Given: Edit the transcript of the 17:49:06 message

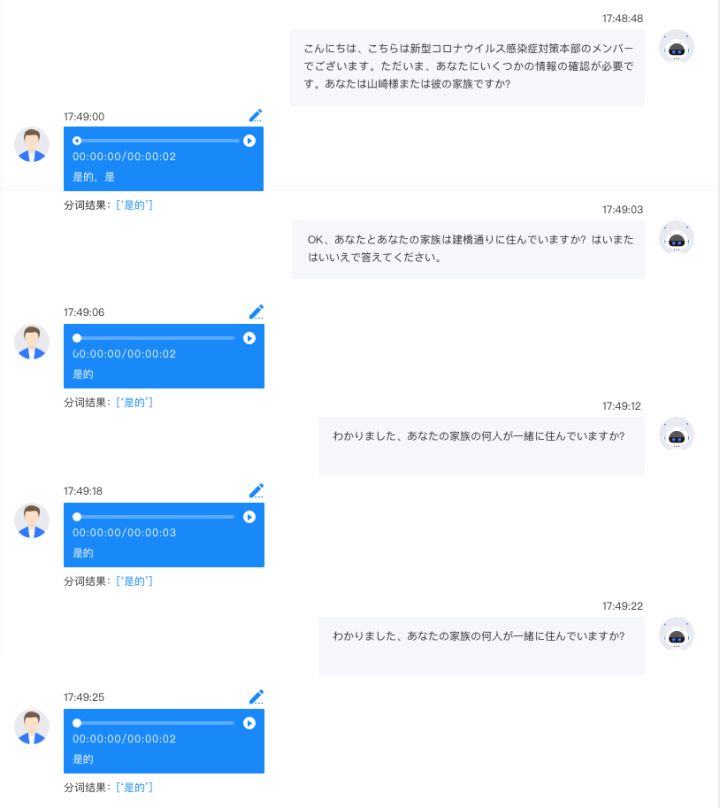Looking at the screenshot, I should (x=256, y=312).
